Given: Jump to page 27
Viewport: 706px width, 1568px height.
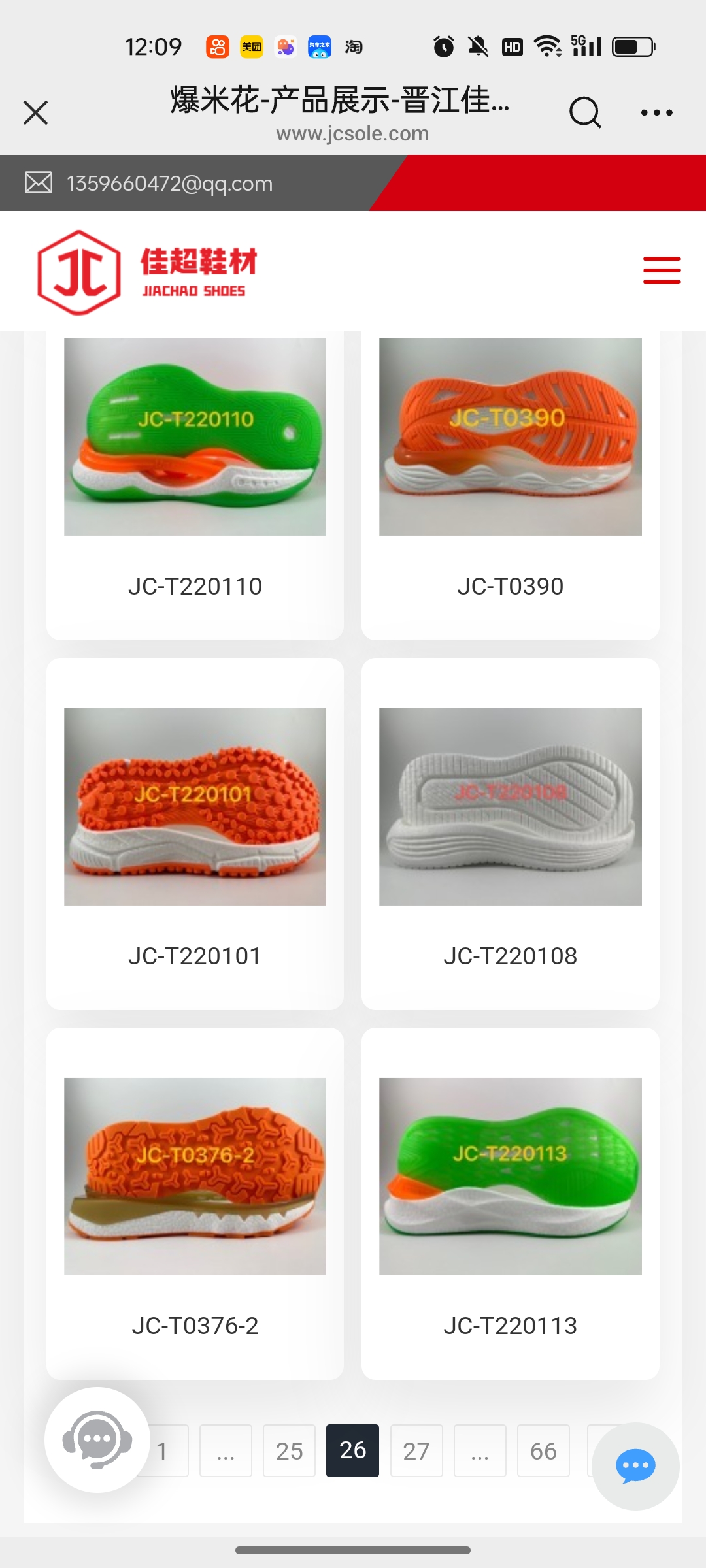Looking at the screenshot, I should (x=416, y=1451).
